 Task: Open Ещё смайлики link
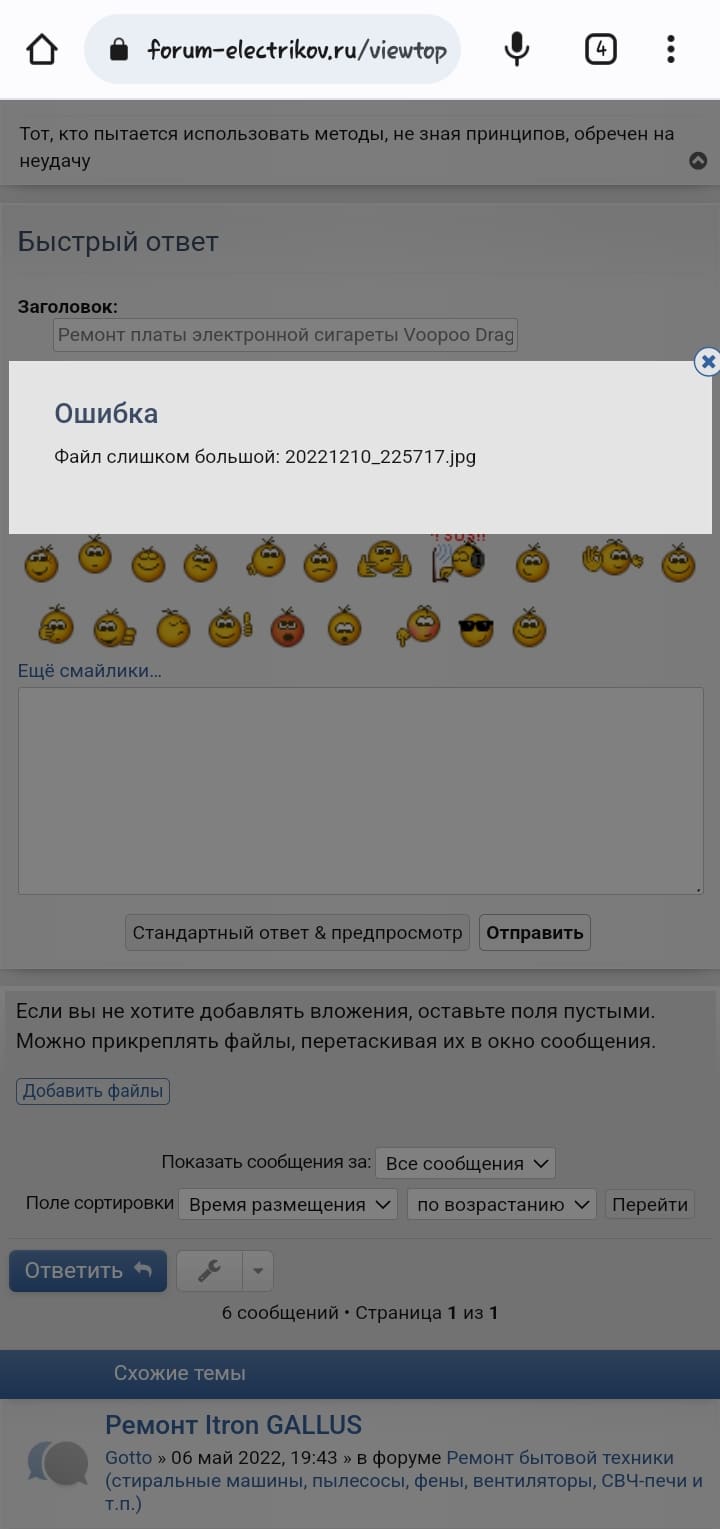pyautogui.click(x=90, y=671)
